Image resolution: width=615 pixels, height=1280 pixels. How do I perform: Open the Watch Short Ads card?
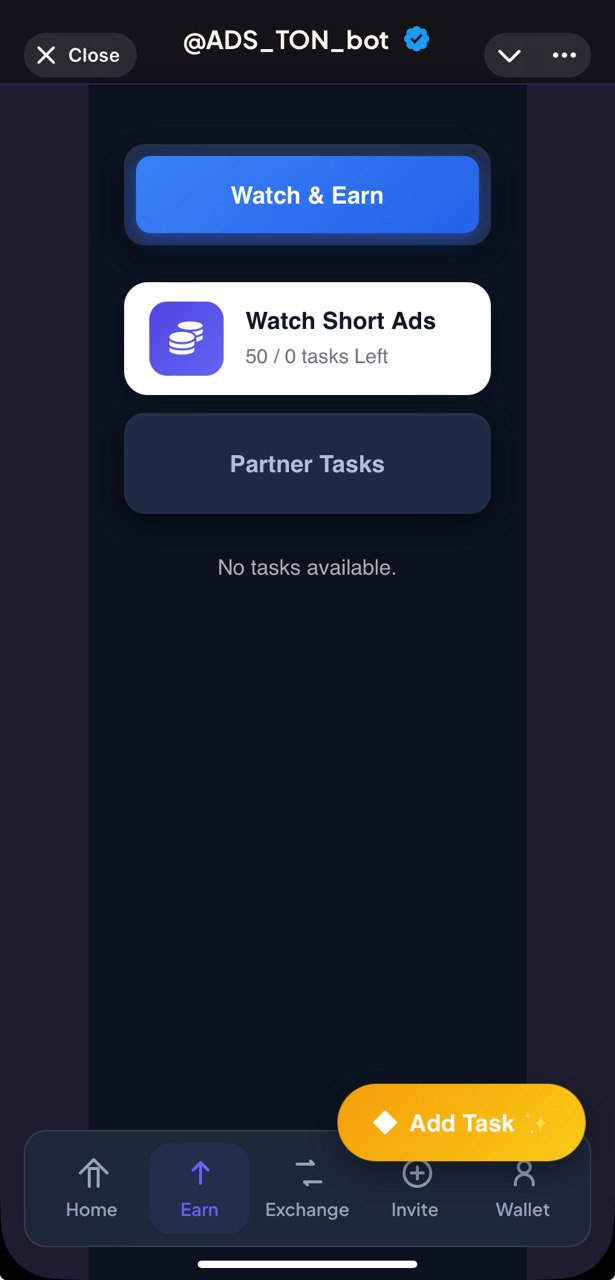click(307, 338)
